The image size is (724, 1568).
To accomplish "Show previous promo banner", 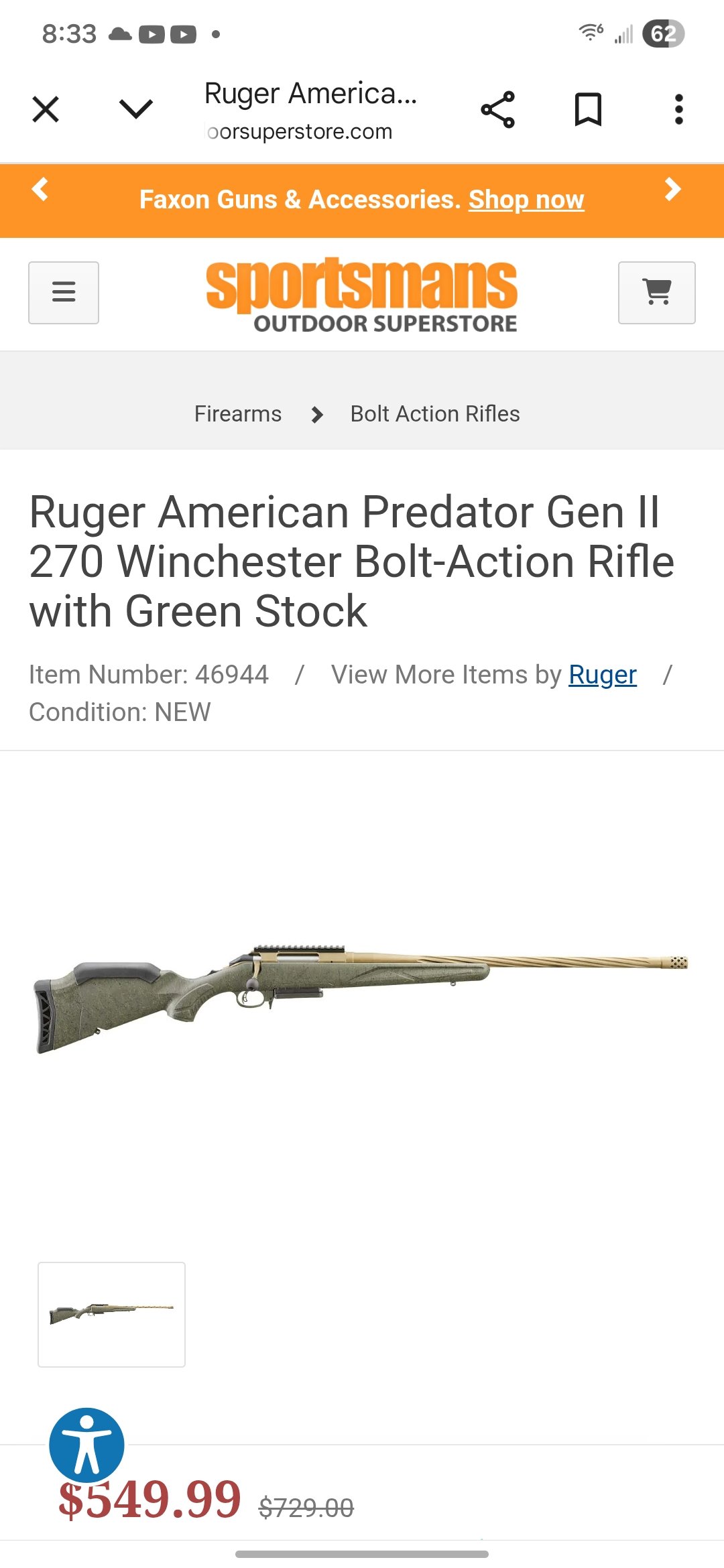I will (x=40, y=190).
